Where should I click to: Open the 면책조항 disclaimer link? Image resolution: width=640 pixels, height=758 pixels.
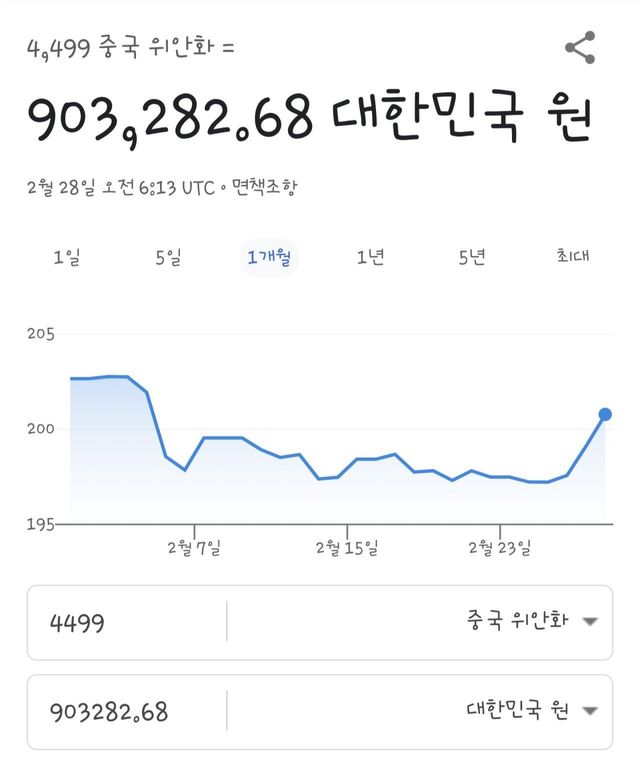tap(263, 187)
